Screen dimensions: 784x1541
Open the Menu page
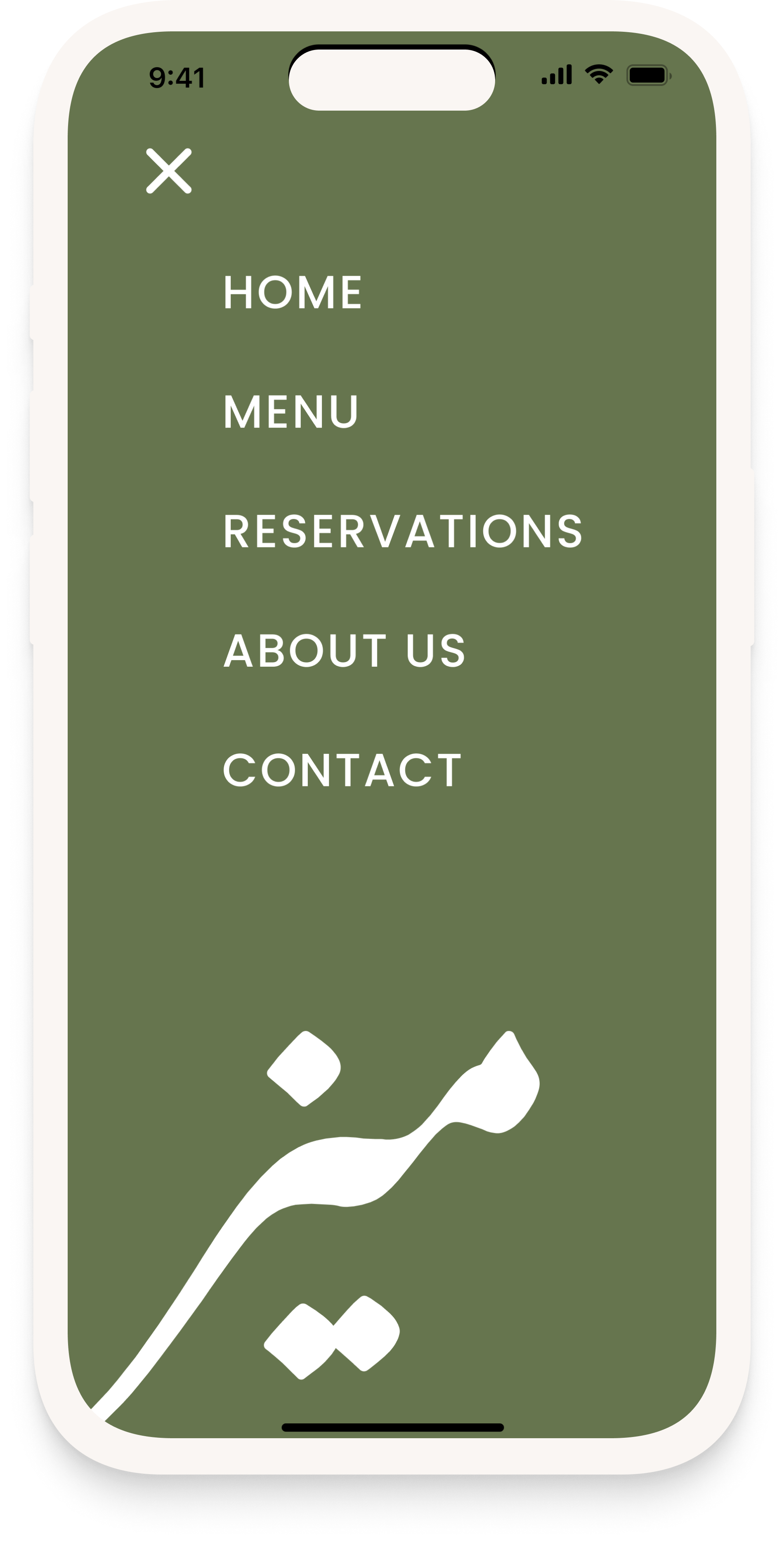tap(290, 412)
